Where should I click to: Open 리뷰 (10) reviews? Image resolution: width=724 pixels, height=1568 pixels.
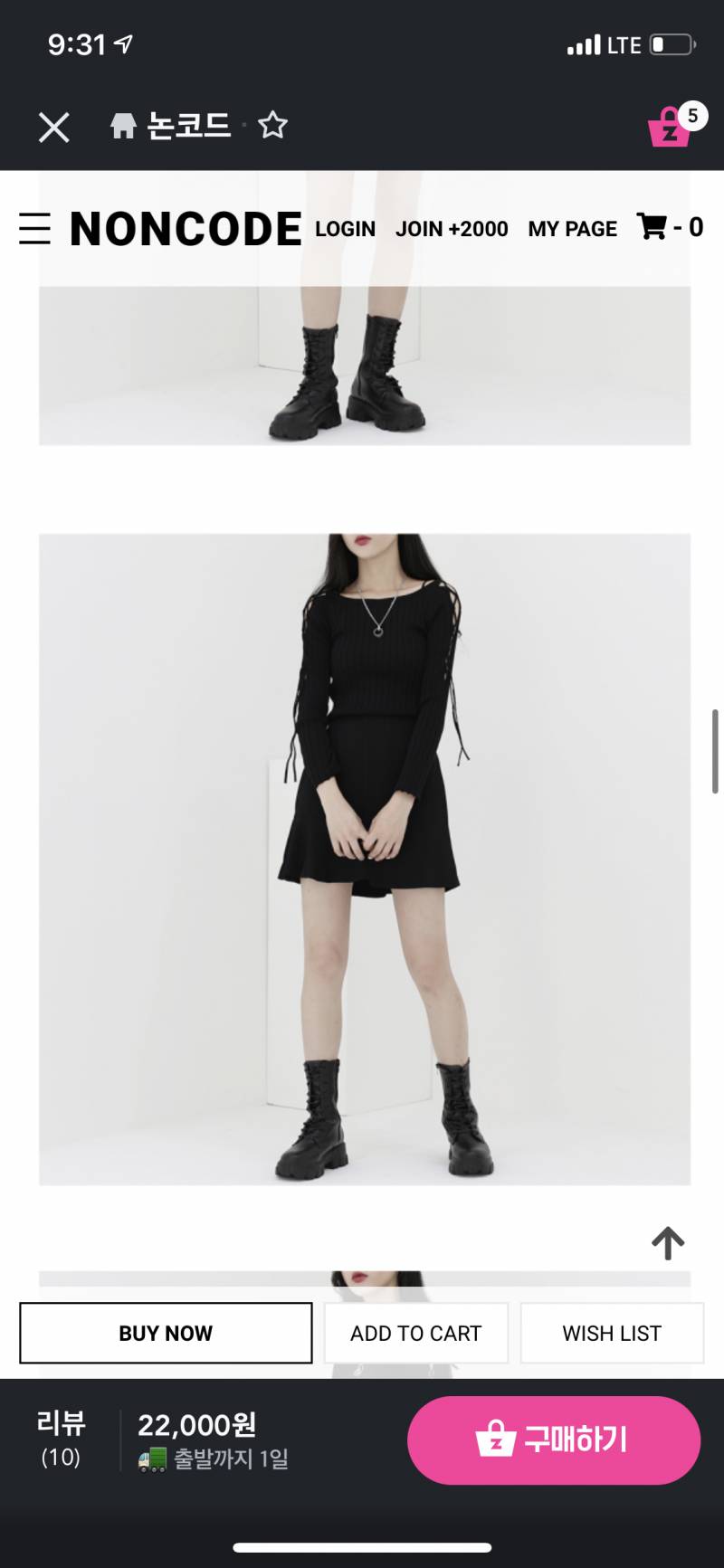click(x=61, y=1439)
